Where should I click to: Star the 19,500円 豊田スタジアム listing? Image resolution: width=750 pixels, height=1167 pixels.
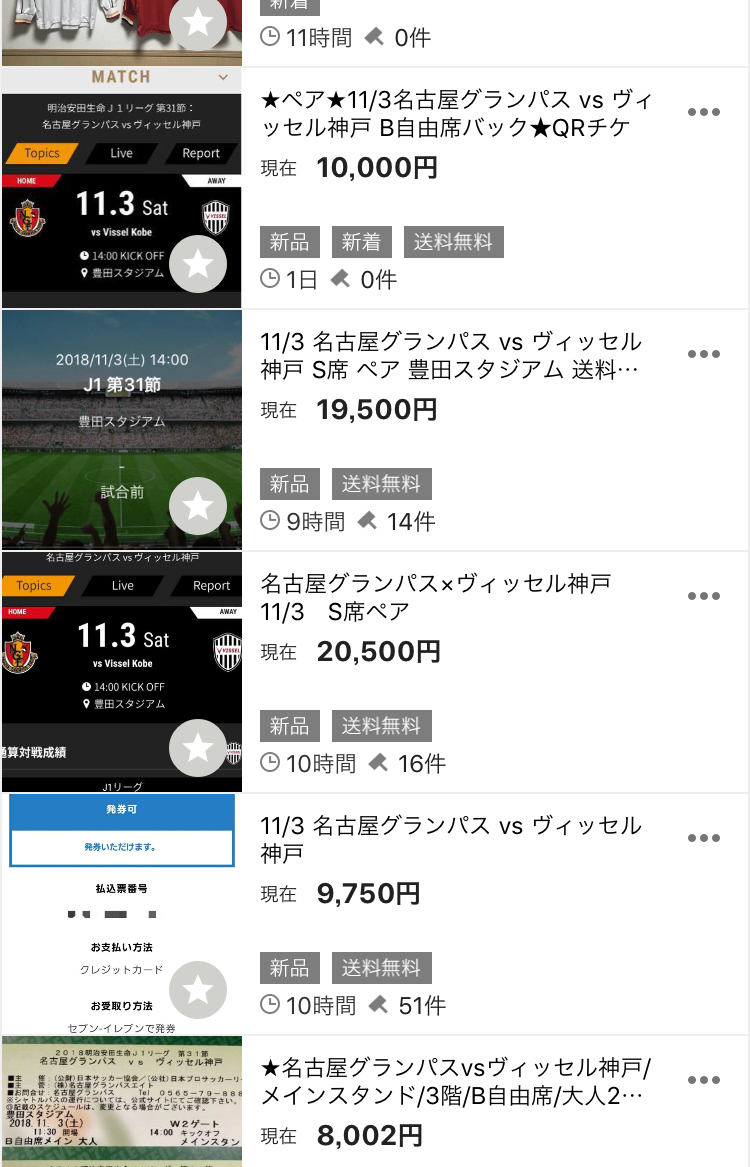[x=198, y=506]
